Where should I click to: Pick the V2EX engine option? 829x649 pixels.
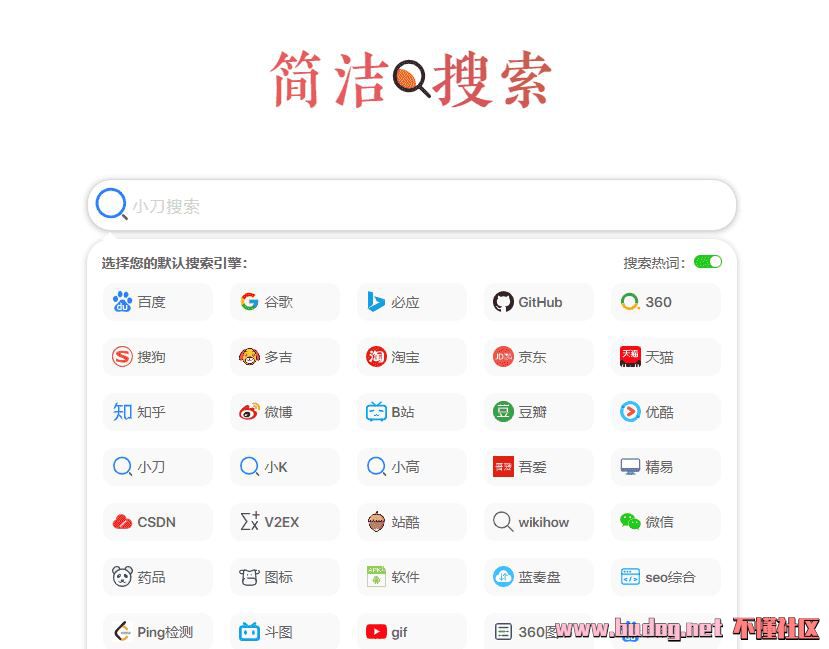click(x=284, y=522)
